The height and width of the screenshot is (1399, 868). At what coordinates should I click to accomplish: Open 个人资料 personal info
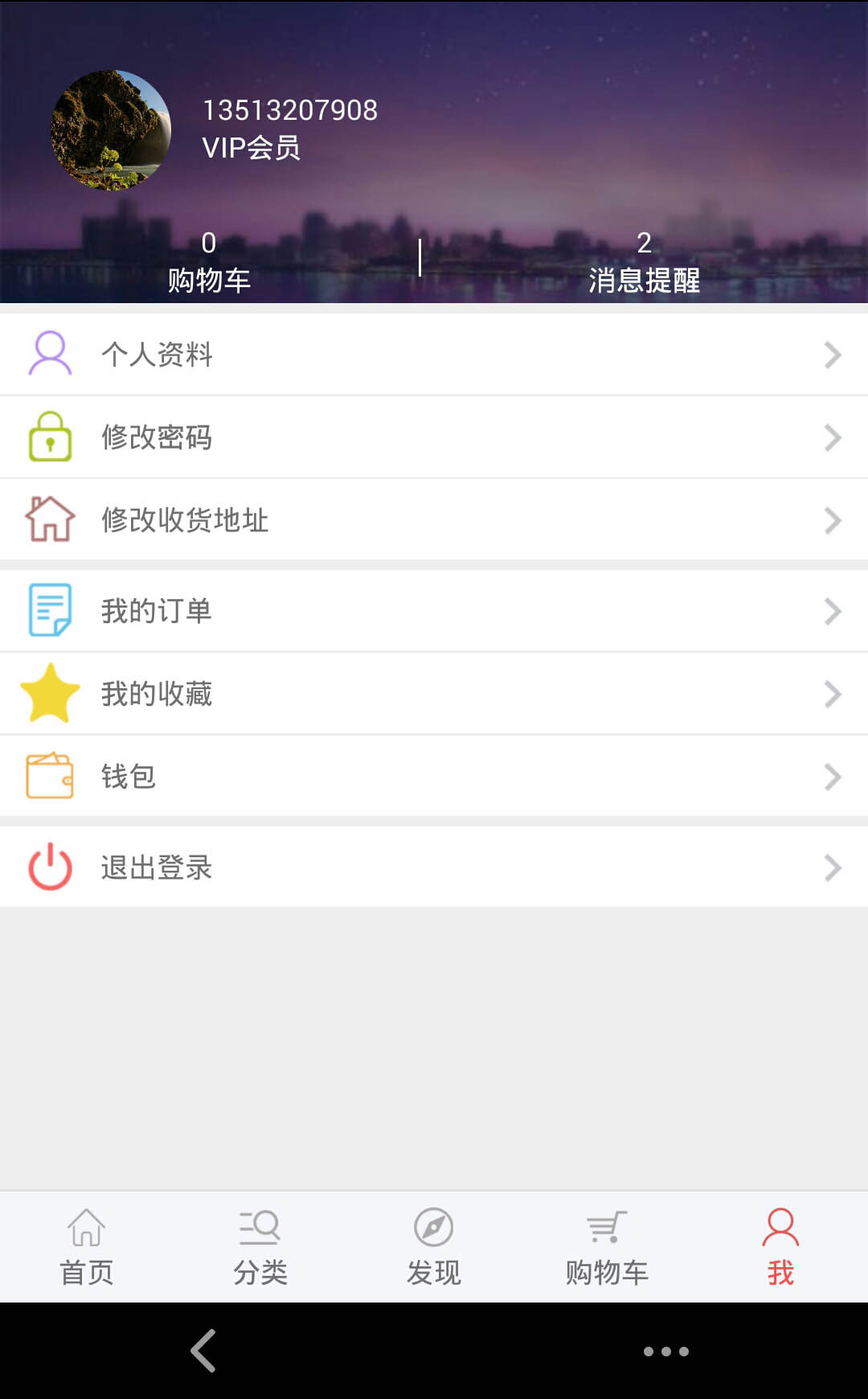[434, 355]
